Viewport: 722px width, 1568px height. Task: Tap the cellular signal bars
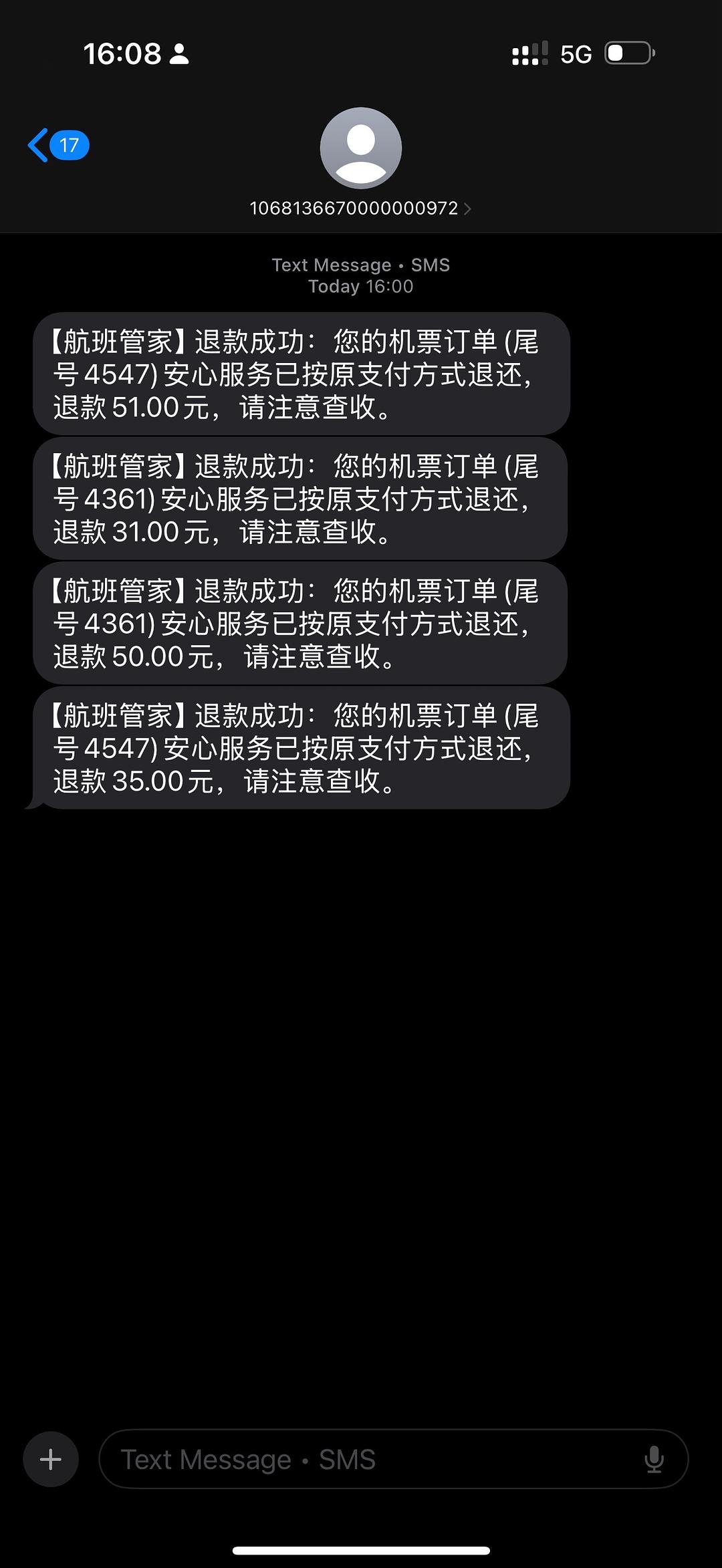point(528,53)
